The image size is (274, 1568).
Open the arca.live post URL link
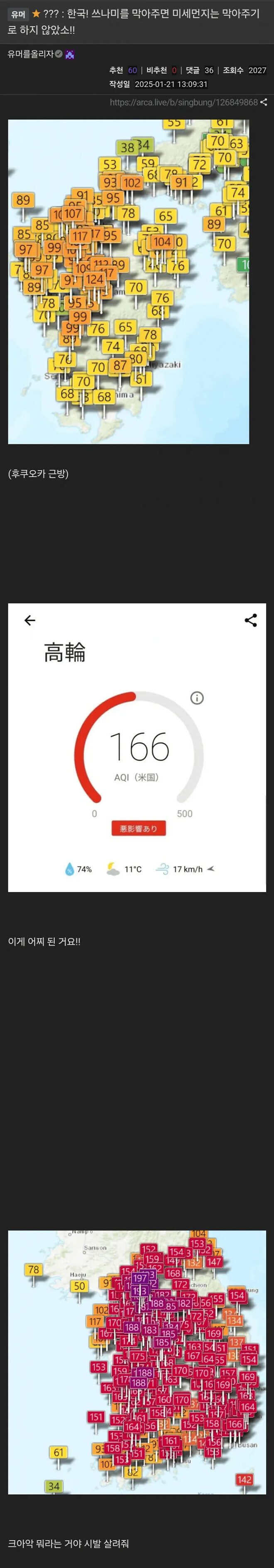pyautogui.click(x=183, y=102)
